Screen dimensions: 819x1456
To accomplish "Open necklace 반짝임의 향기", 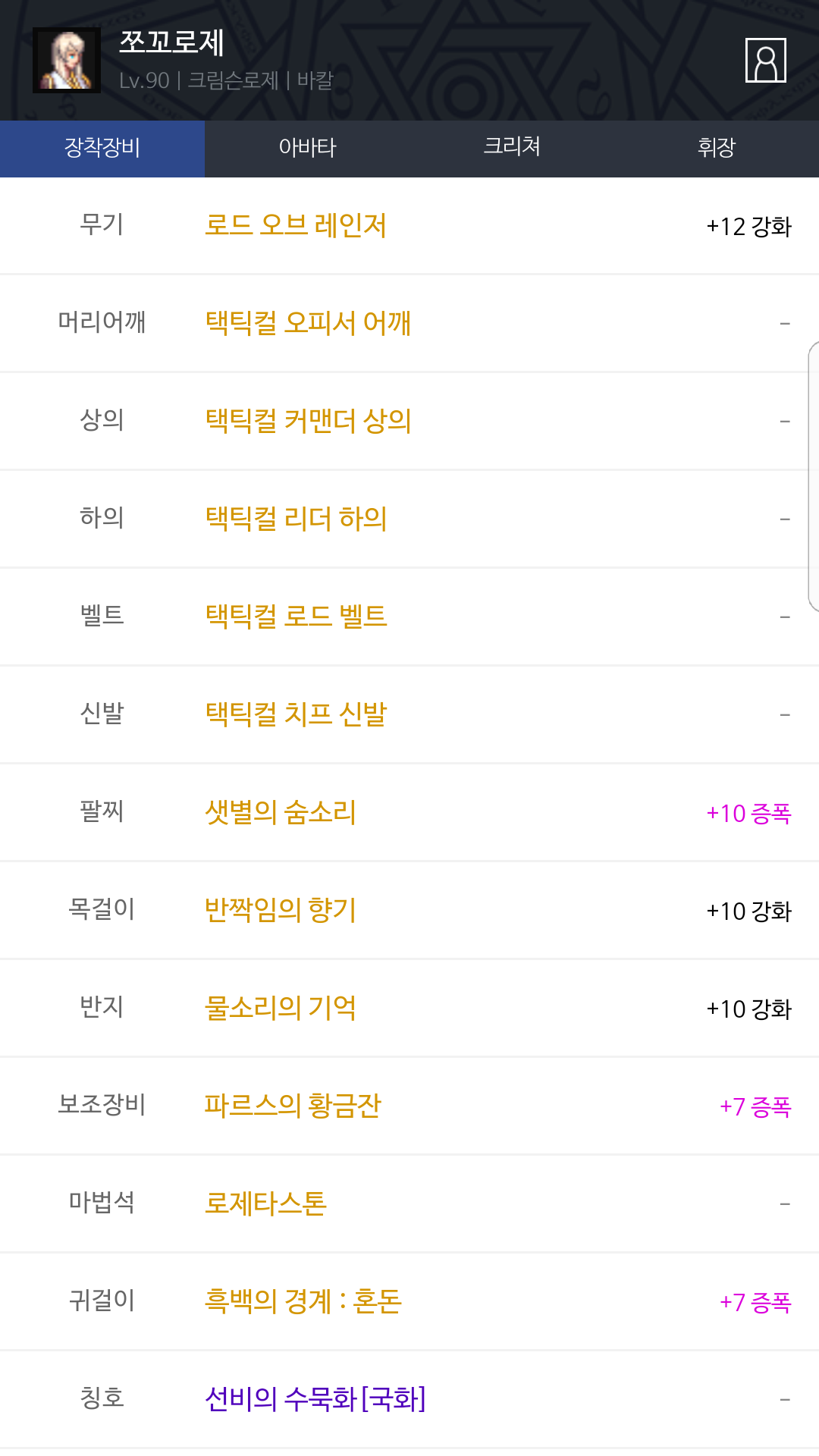I will [281, 910].
